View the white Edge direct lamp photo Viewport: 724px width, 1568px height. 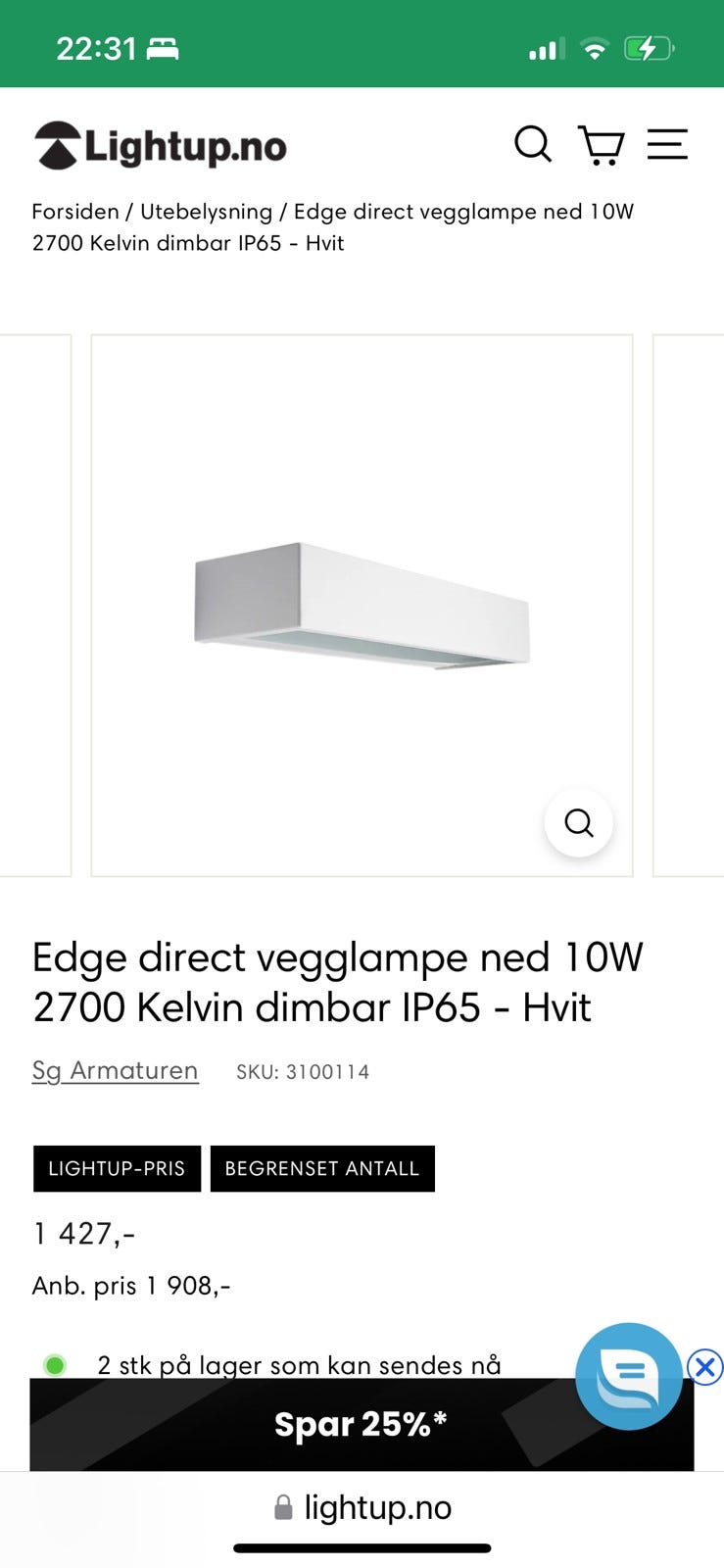362,606
